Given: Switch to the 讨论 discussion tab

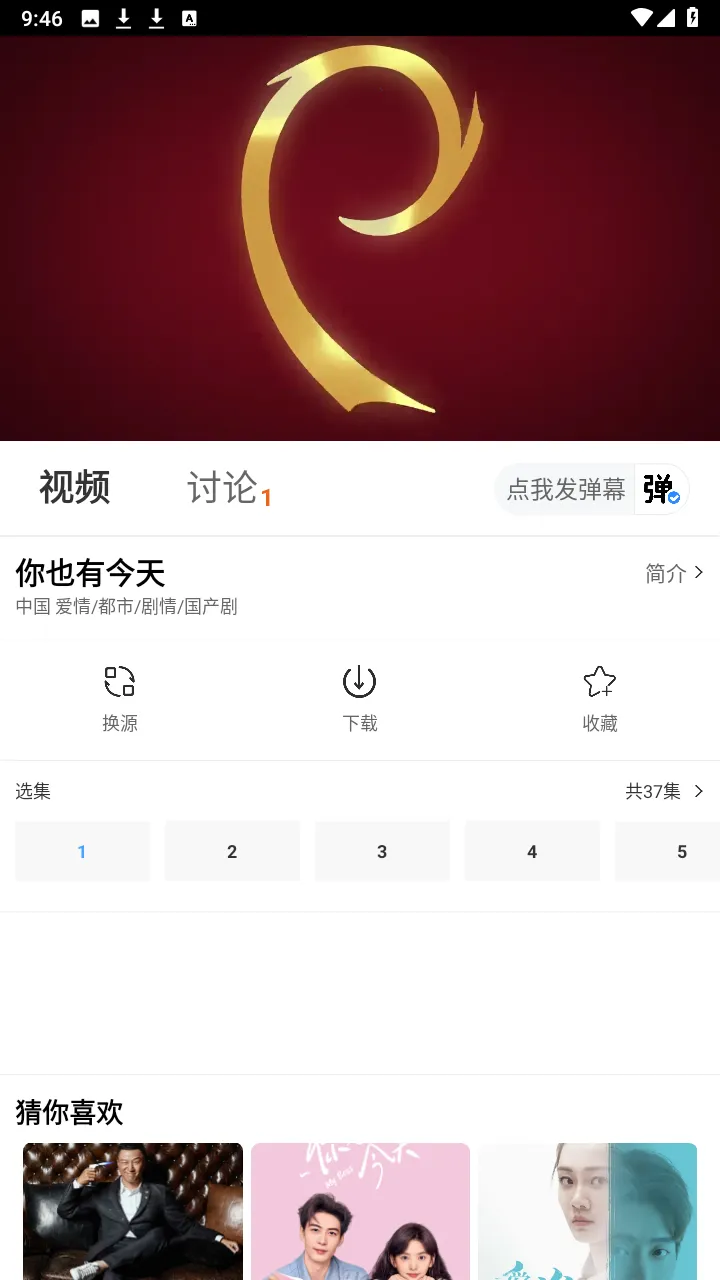Looking at the screenshot, I should tap(226, 487).
